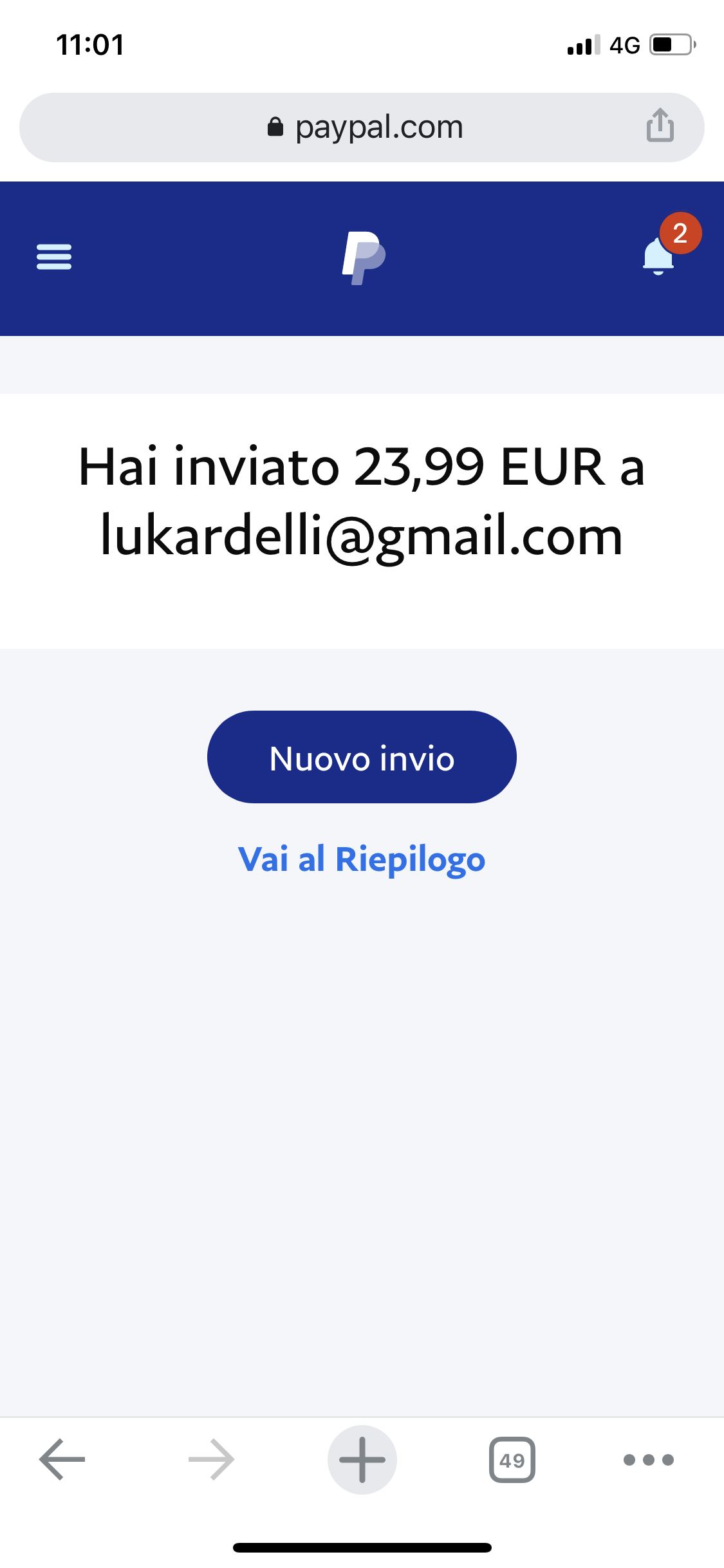The width and height of the screenshot is (724, 1568).
Task: Show the 49 open tabs
Action: (x=512, y=1459)
